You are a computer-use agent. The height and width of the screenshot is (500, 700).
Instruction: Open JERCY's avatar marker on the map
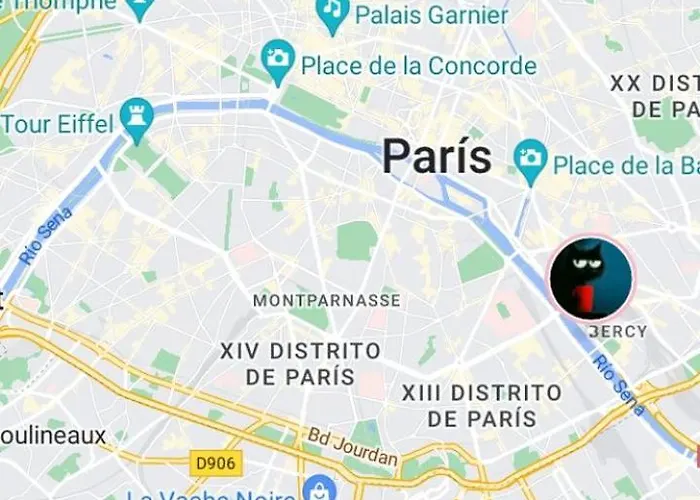point(591,279)
